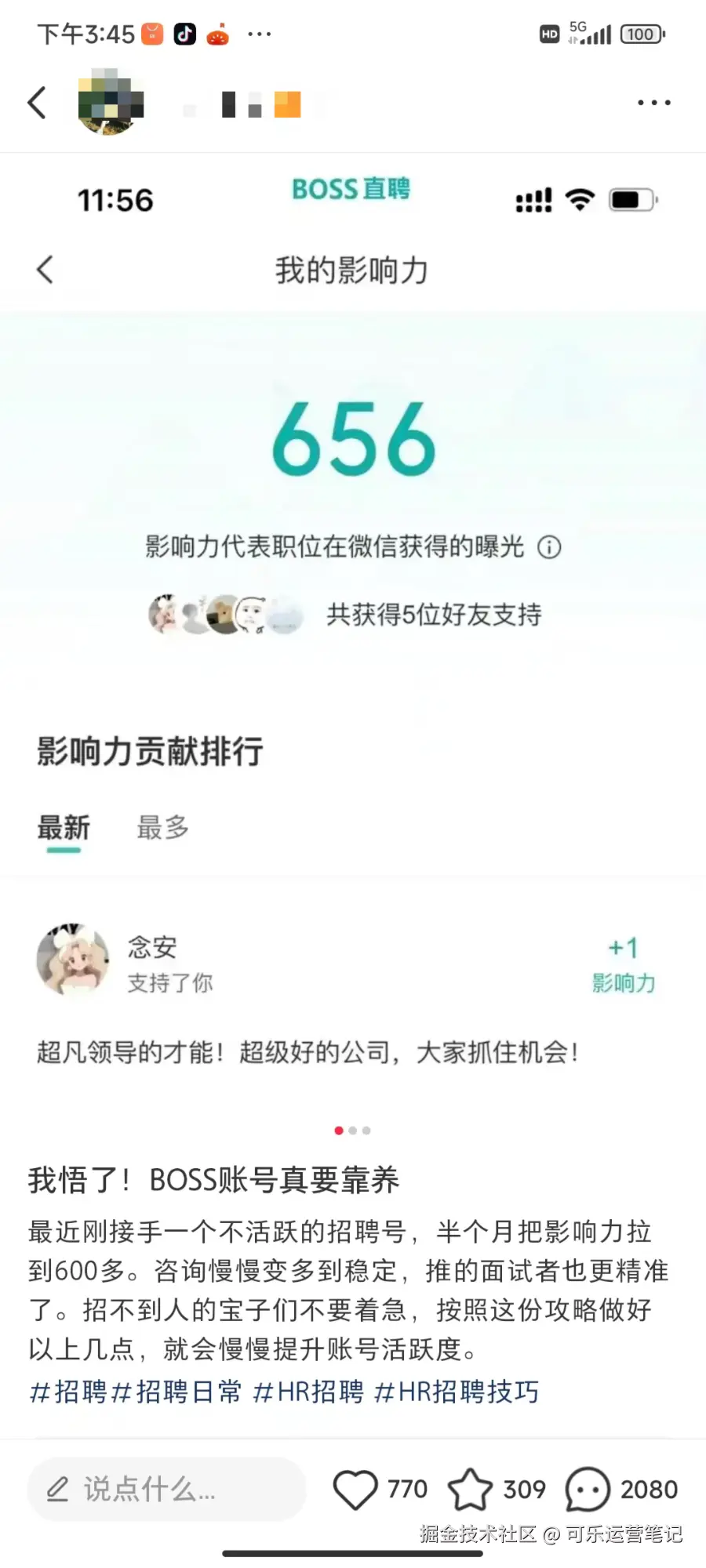Image resolution: width=706 pixels, height=1568 pixels.
Task: Open the #HR招聘技巧 hashtag
Action: pyautogui.click(x=457, y=1392)
